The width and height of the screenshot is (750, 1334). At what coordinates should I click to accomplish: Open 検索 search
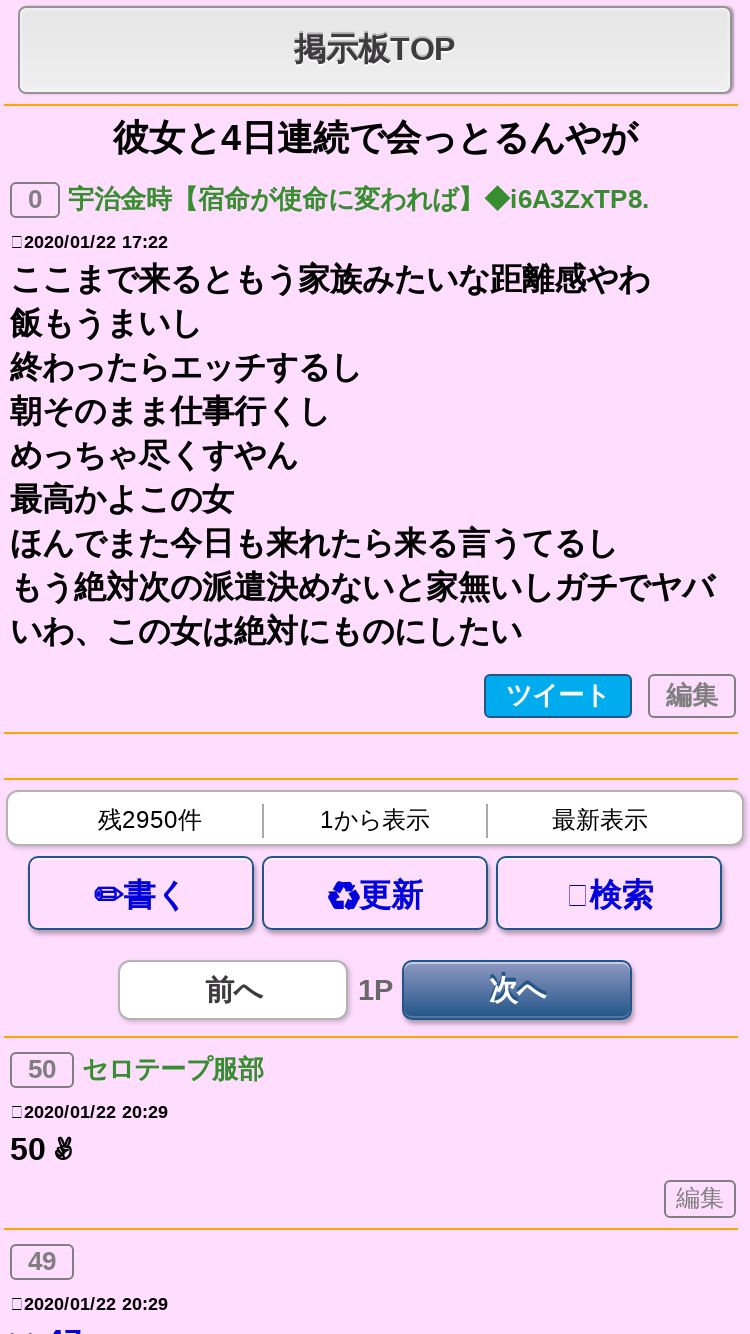609,894
